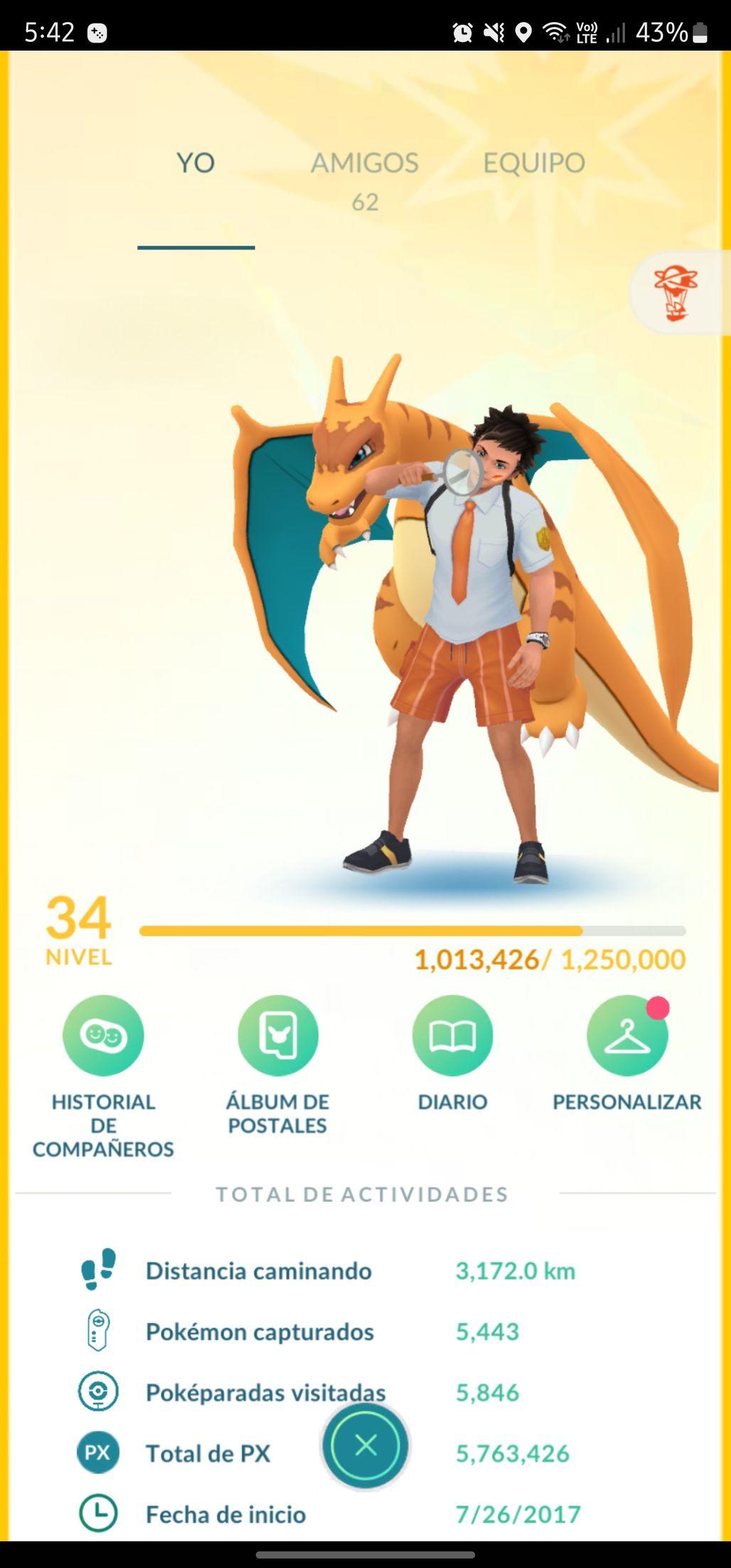The height and width of the screenshot is (1568, 731).
Task: Open Álbum de Postales
Action: click(277, 1035)
